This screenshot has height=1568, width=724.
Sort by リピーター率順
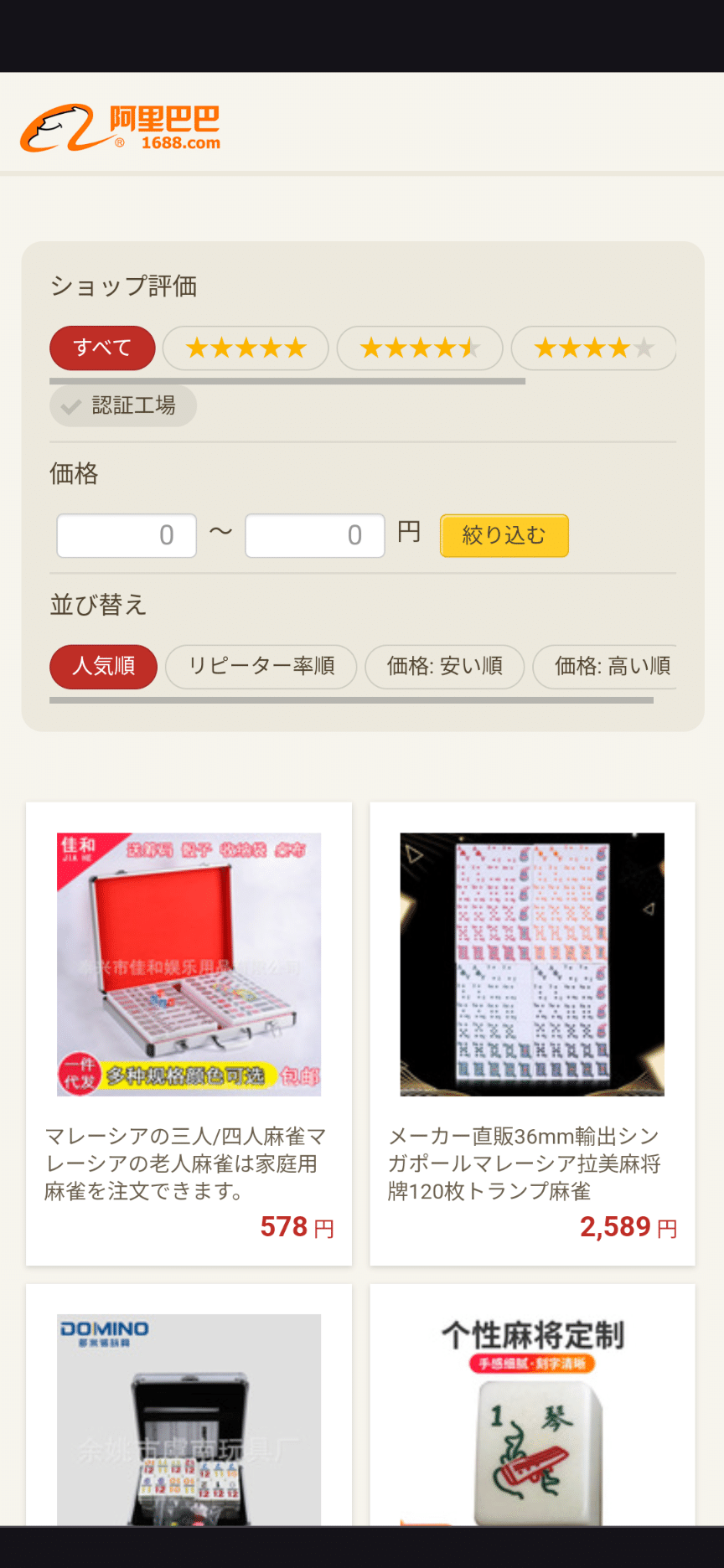click(x=261, y=667)
